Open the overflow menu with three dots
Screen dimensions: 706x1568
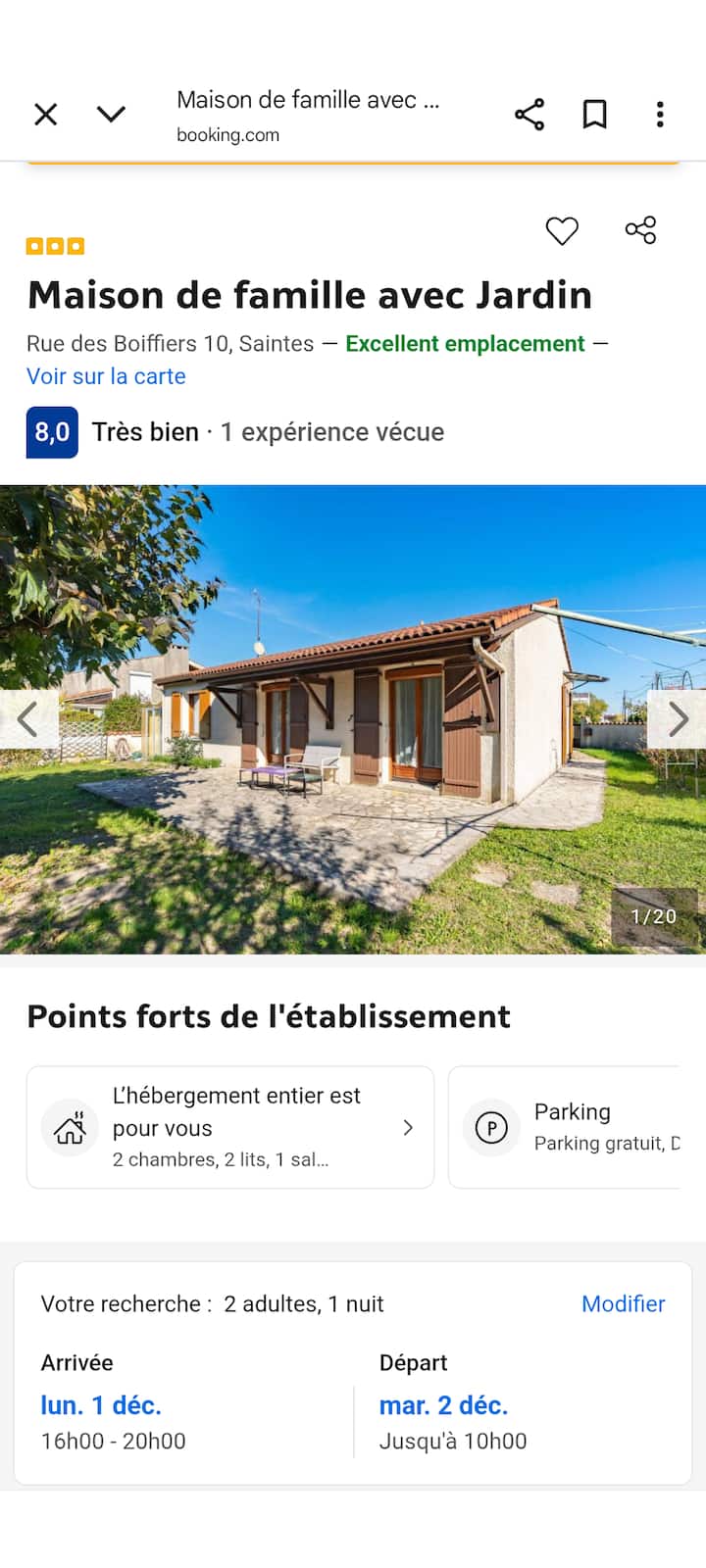point(659,114)
